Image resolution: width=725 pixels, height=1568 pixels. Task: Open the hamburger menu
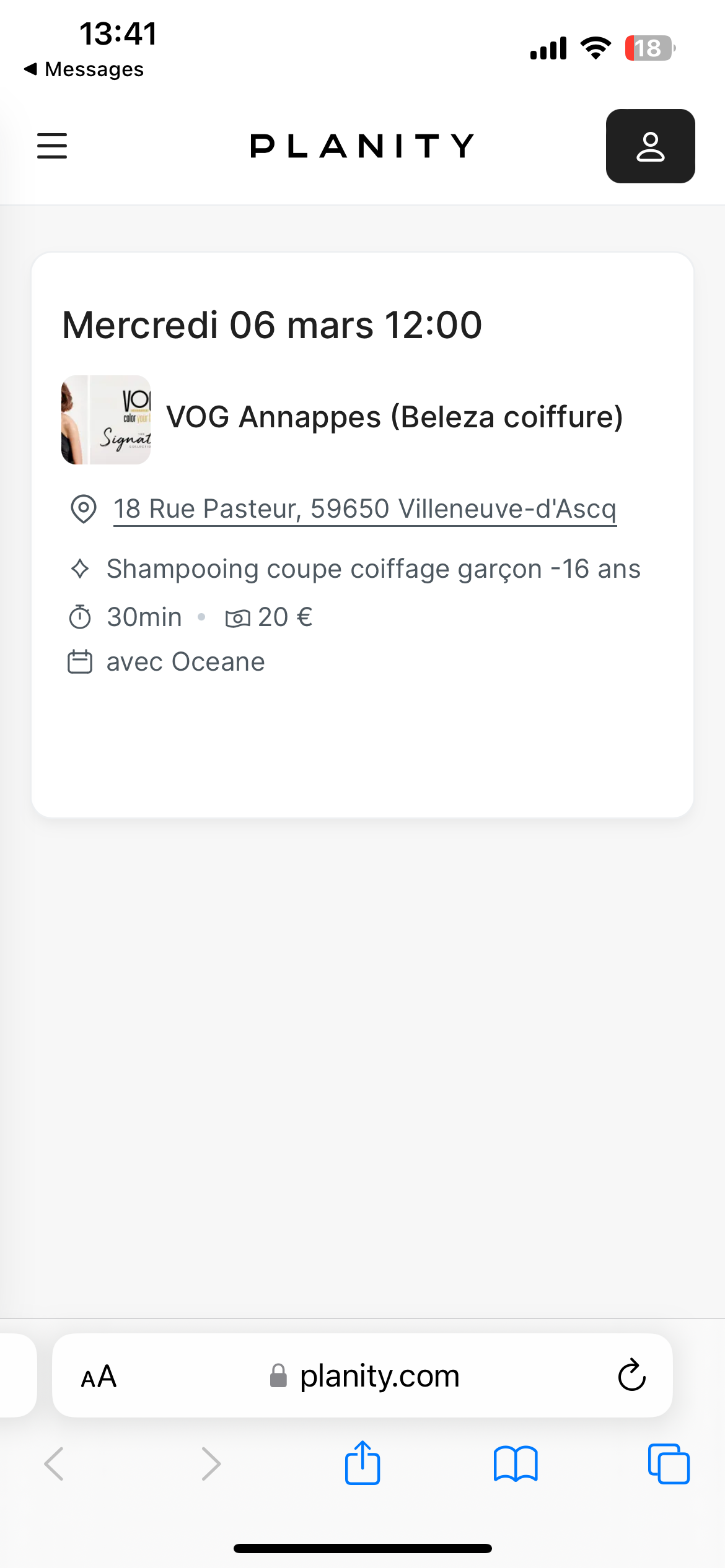click(x=52, y=146)
